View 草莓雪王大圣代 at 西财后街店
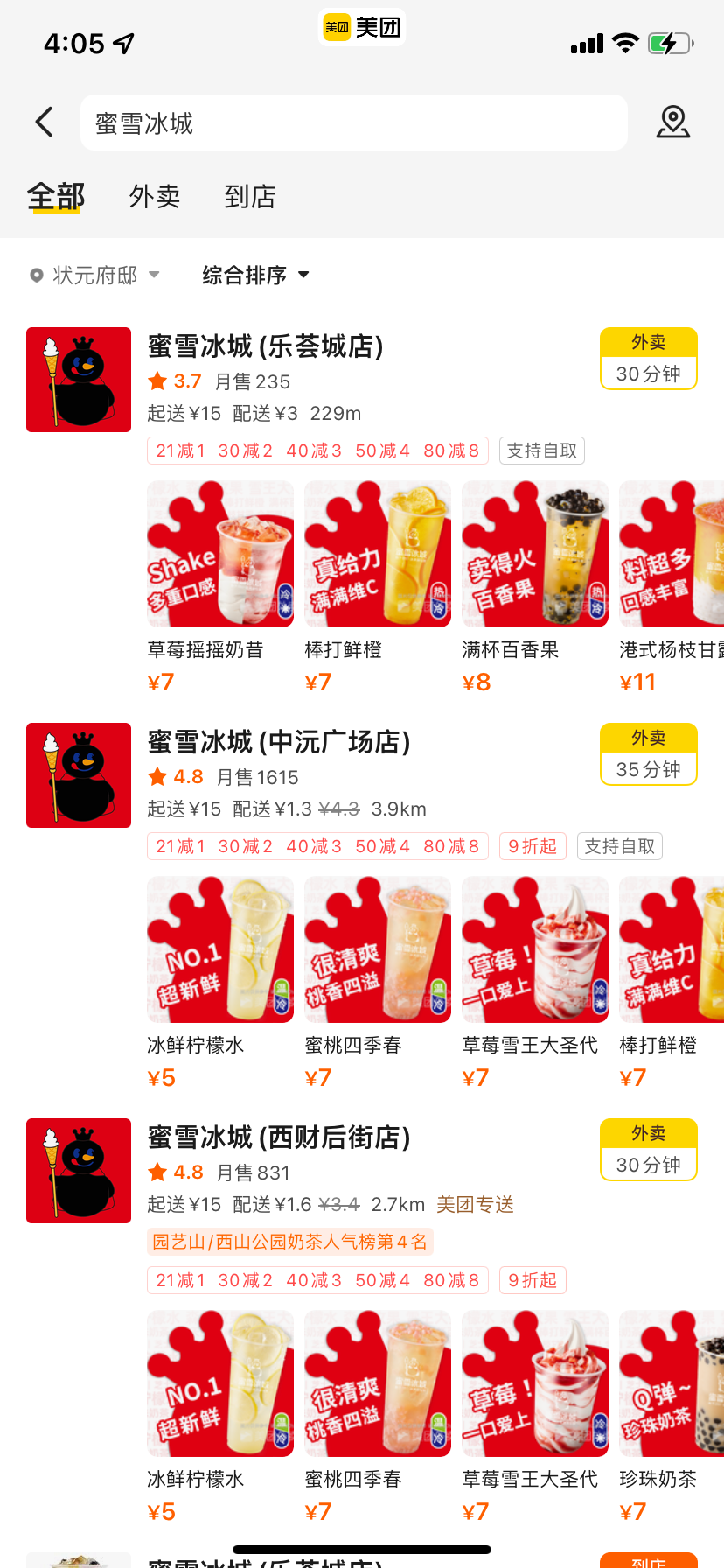The image size is (724, 1568). tap(535, 1383)
